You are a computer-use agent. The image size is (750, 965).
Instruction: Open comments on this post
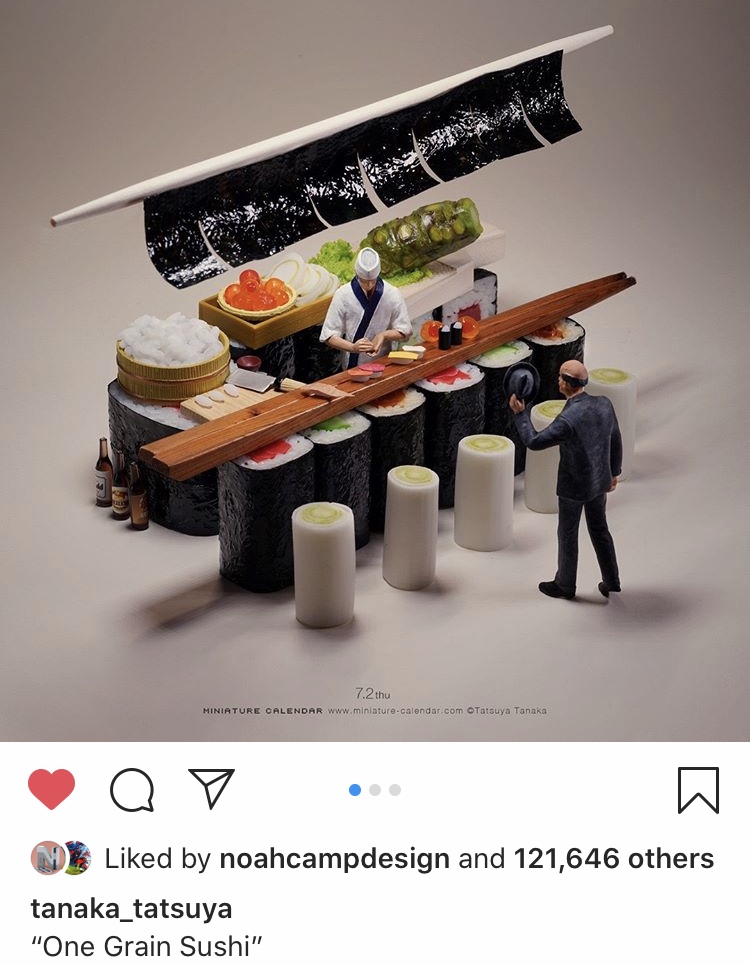click(131, 790)
